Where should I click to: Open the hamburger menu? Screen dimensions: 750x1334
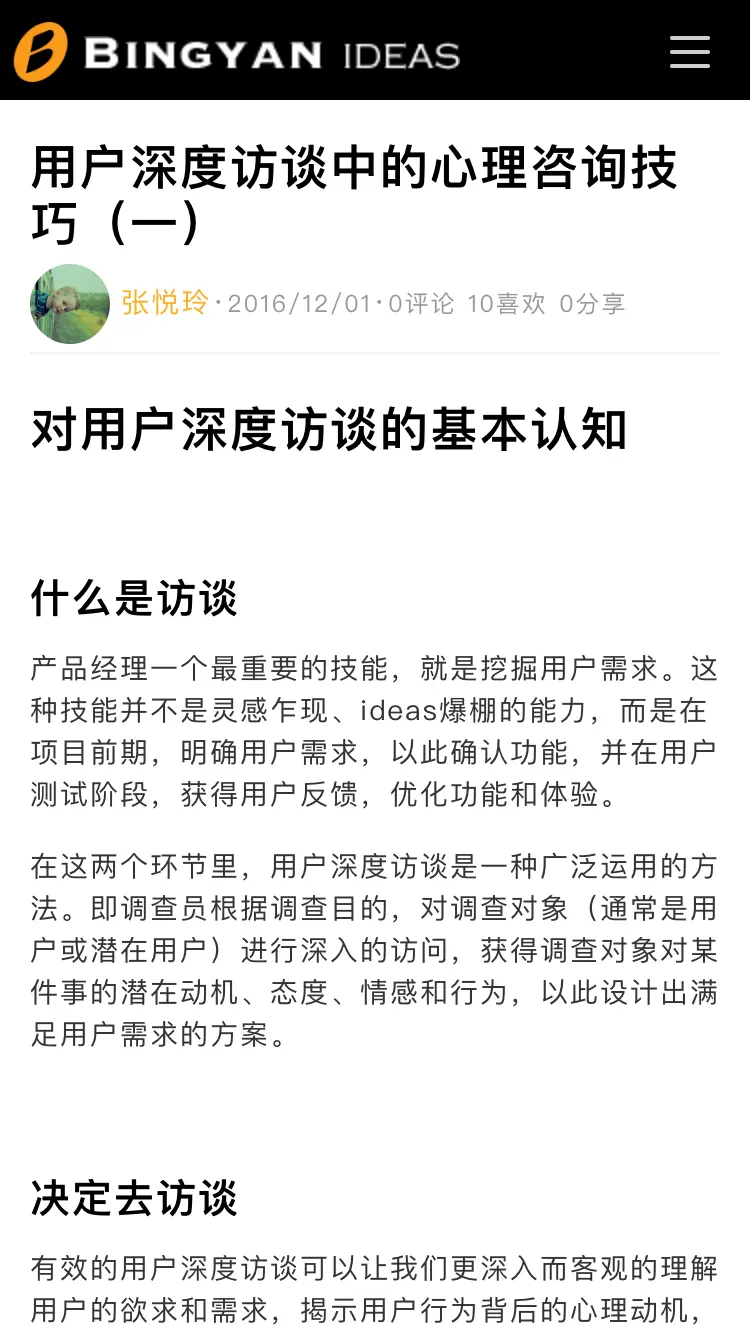[690, 52]
